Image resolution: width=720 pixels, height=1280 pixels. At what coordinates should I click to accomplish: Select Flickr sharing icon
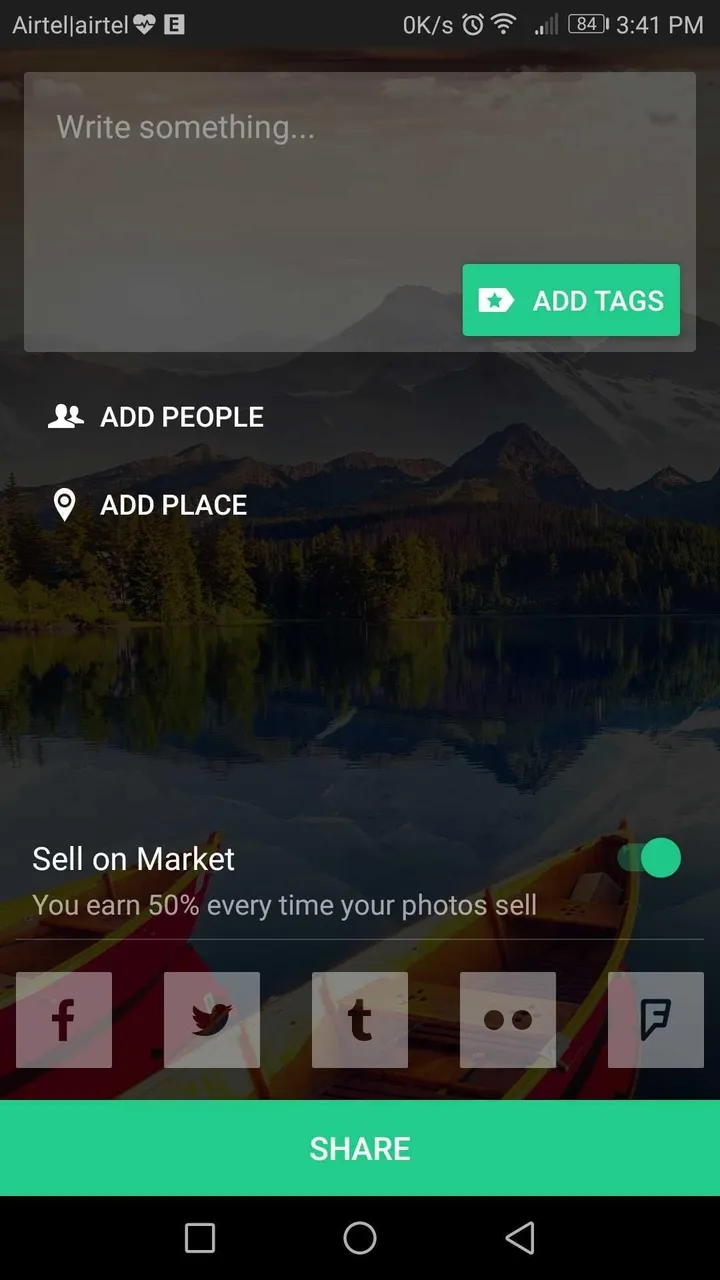tap(508, 1020)
